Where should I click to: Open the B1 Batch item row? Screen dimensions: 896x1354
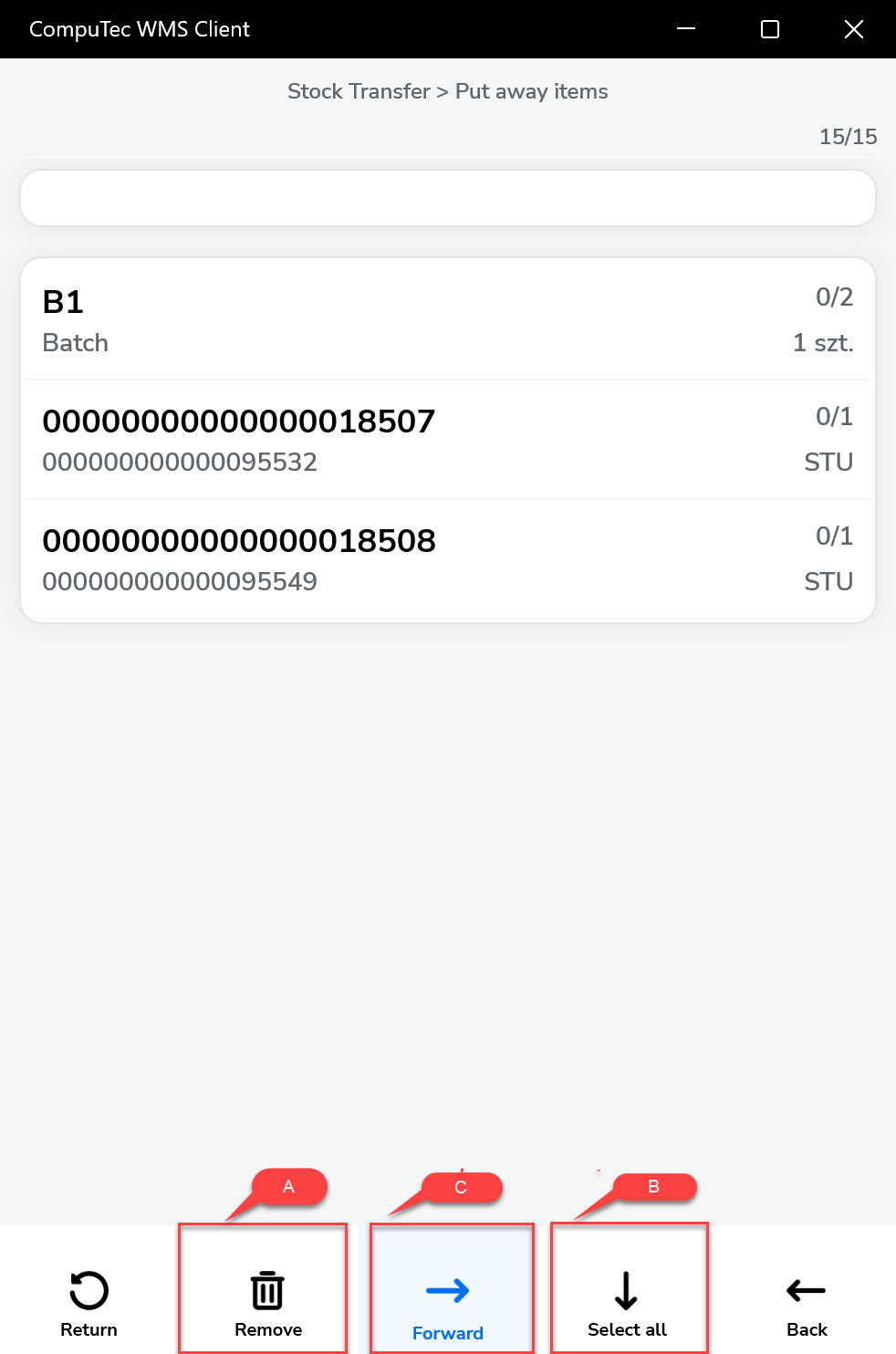click(447, 320)
